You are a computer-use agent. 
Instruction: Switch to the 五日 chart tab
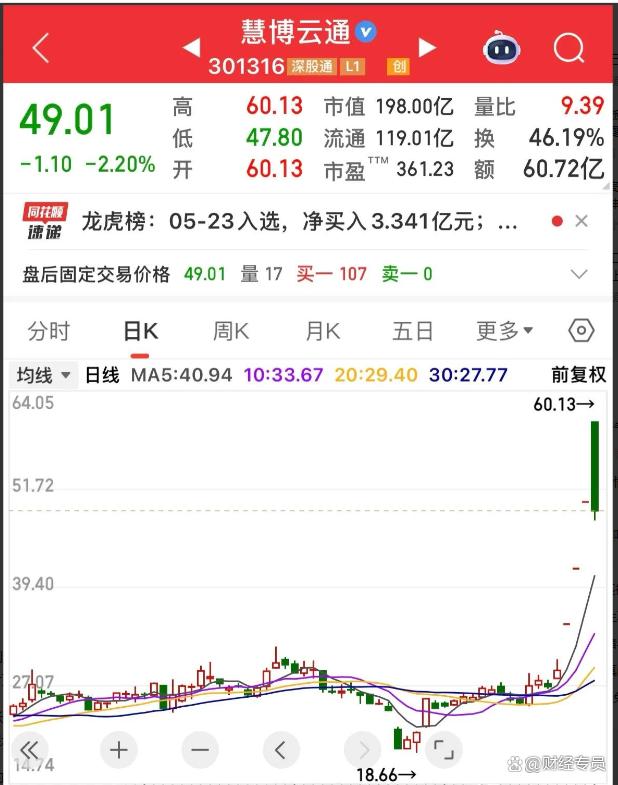412,332
